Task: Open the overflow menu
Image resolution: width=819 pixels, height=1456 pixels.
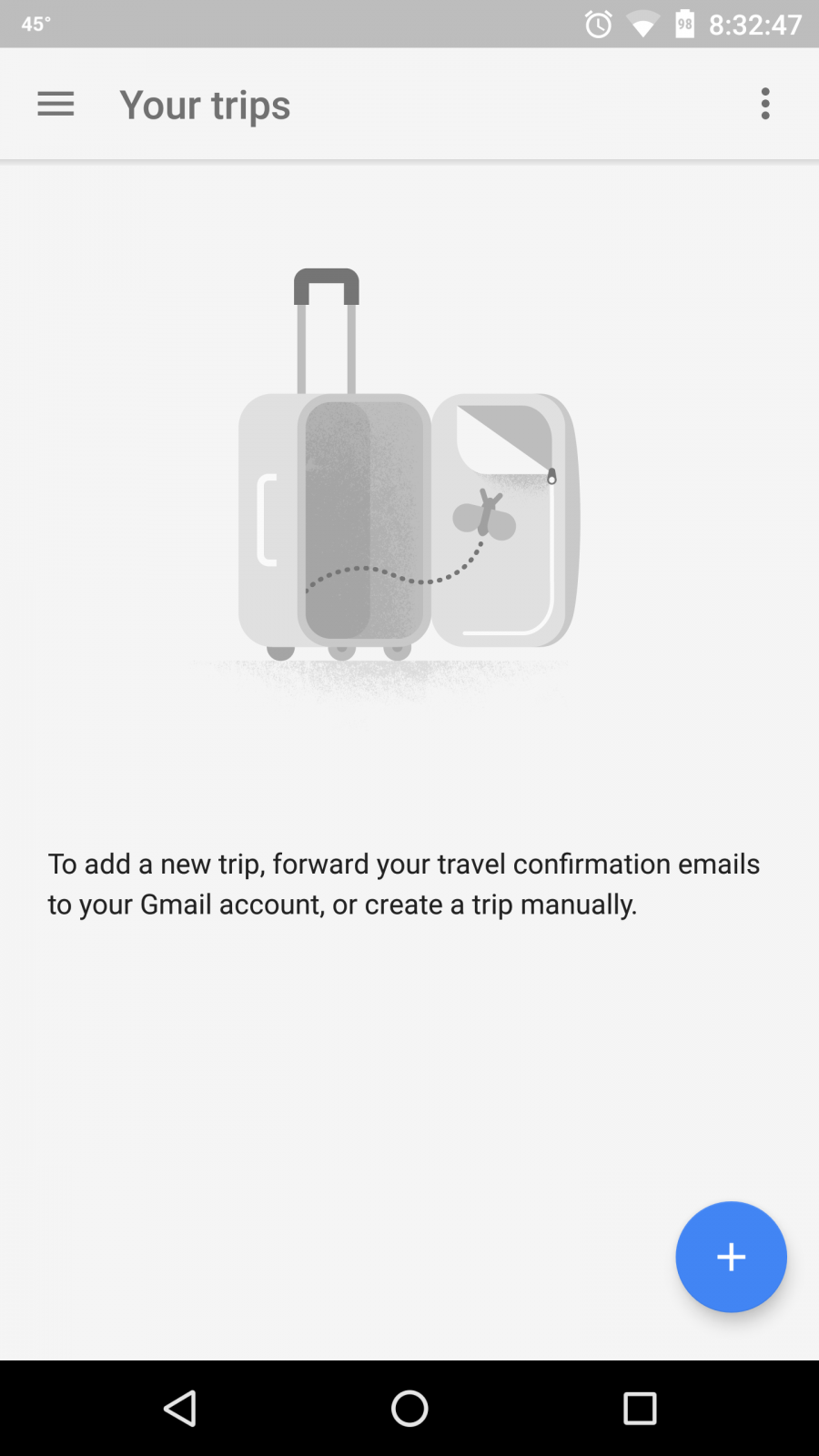Action: coord(765,104)
